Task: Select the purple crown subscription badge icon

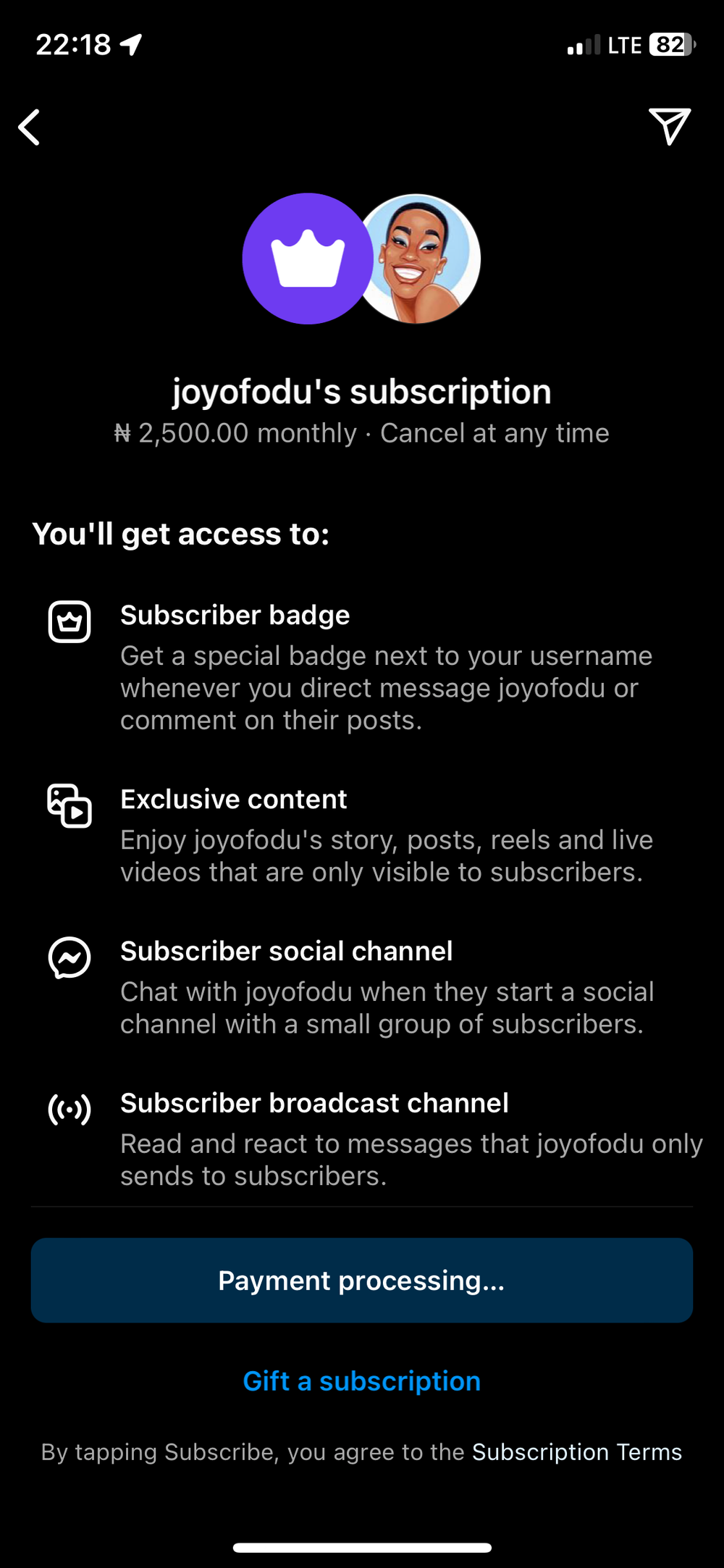Action: click(x=307, y=259)
